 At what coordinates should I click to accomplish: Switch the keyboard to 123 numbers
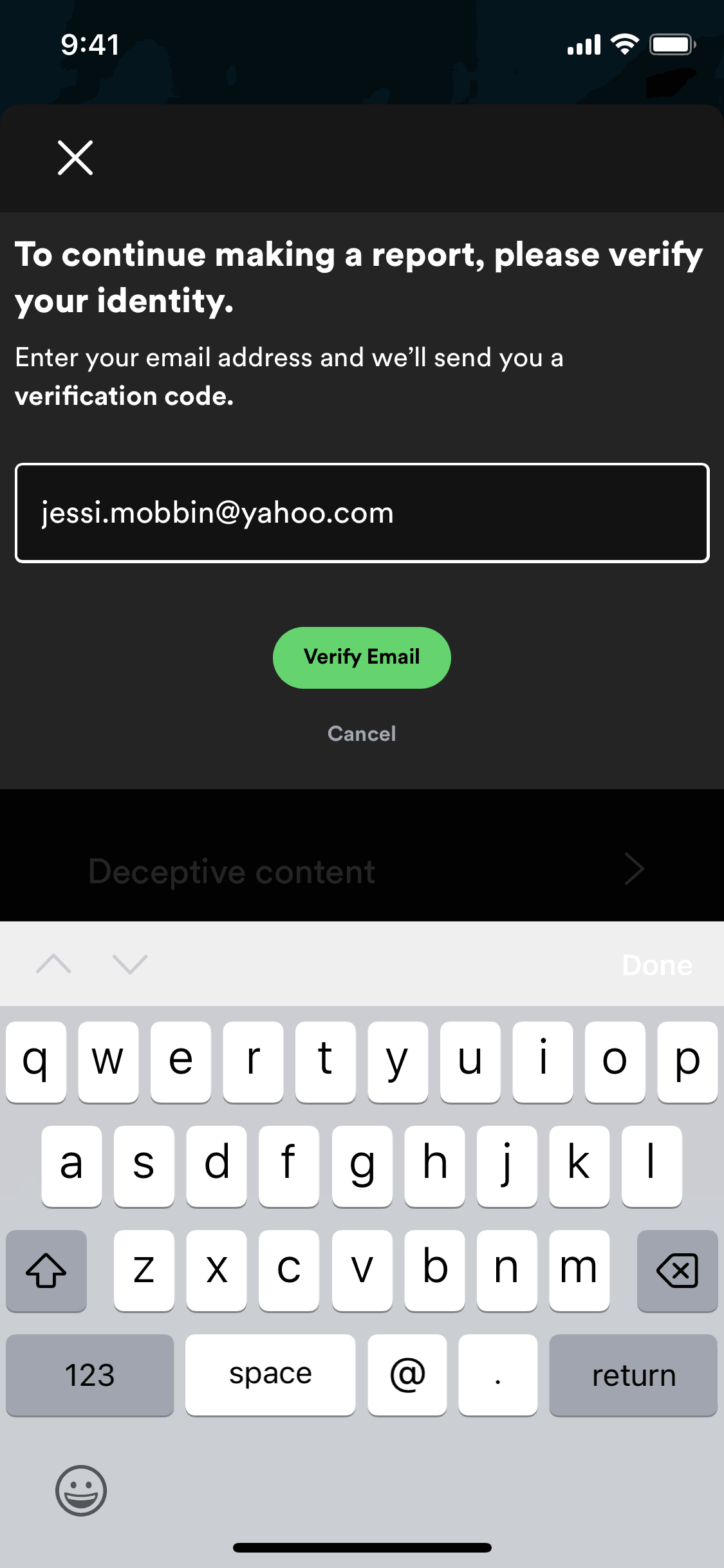90,1375
